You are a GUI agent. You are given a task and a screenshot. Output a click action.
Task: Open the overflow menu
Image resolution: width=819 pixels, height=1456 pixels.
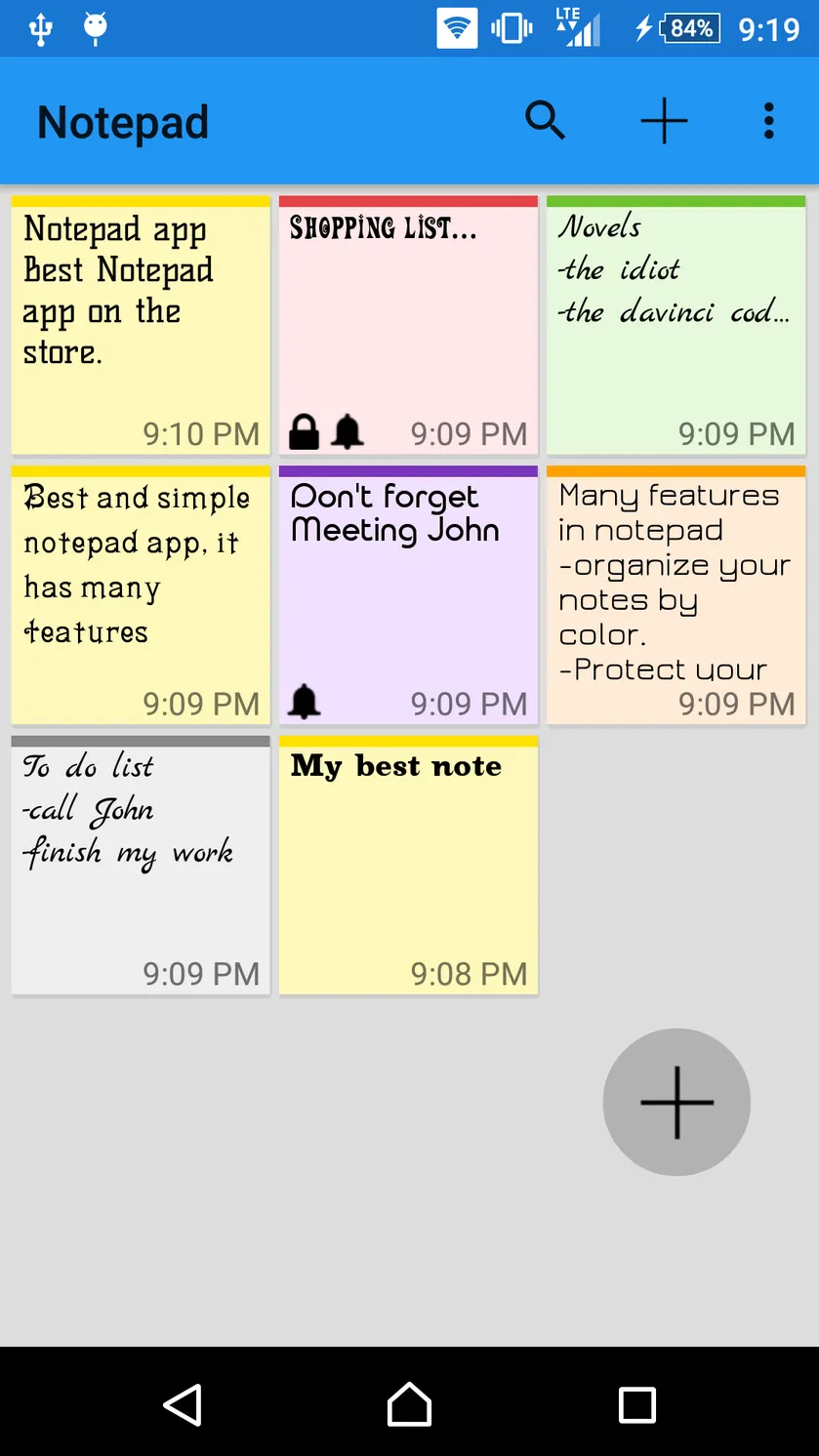[769, 121]
